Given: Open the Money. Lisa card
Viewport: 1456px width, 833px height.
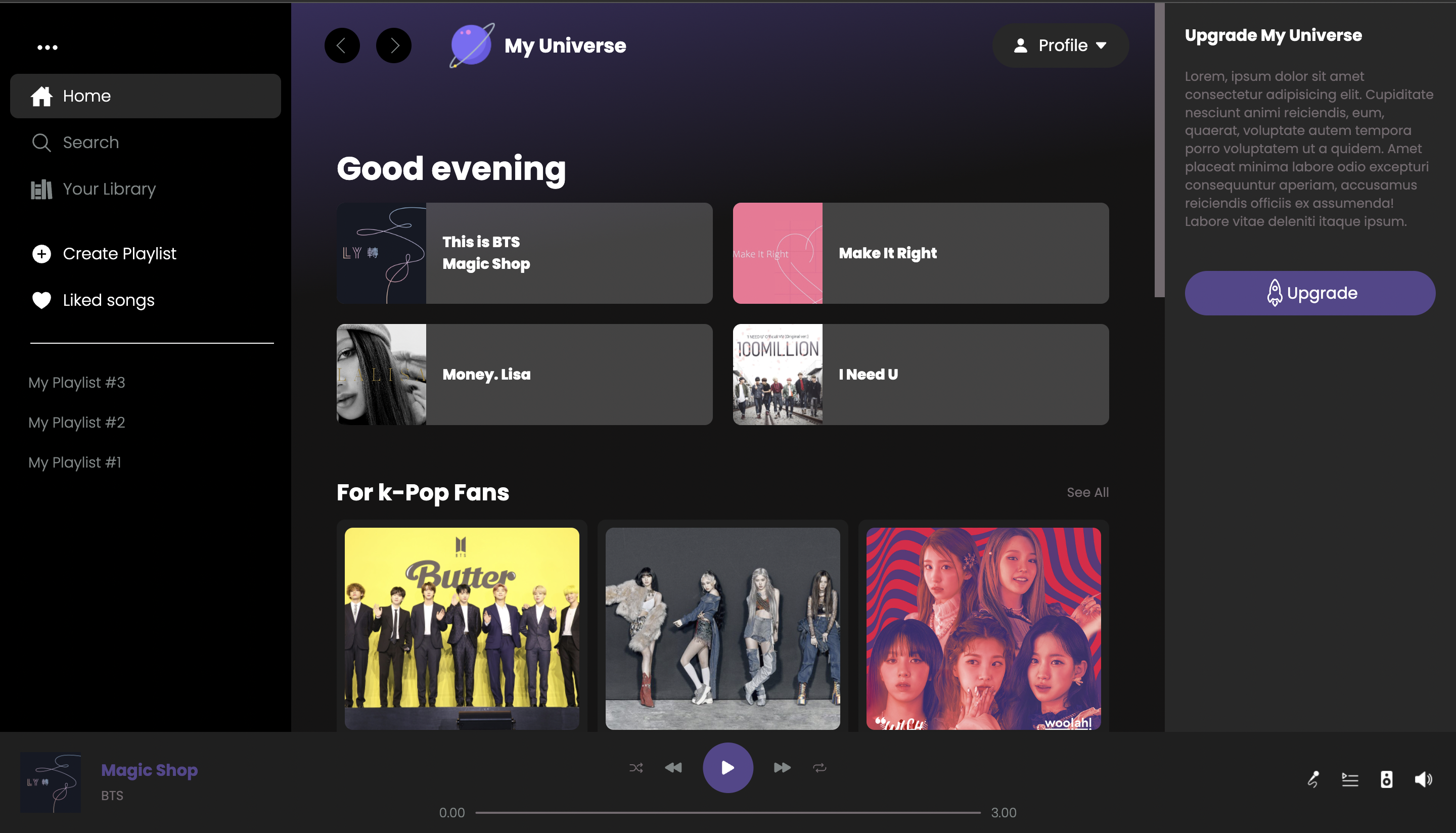Looking at the screenshot, I should pyautogui.click(x=524, y=374).
